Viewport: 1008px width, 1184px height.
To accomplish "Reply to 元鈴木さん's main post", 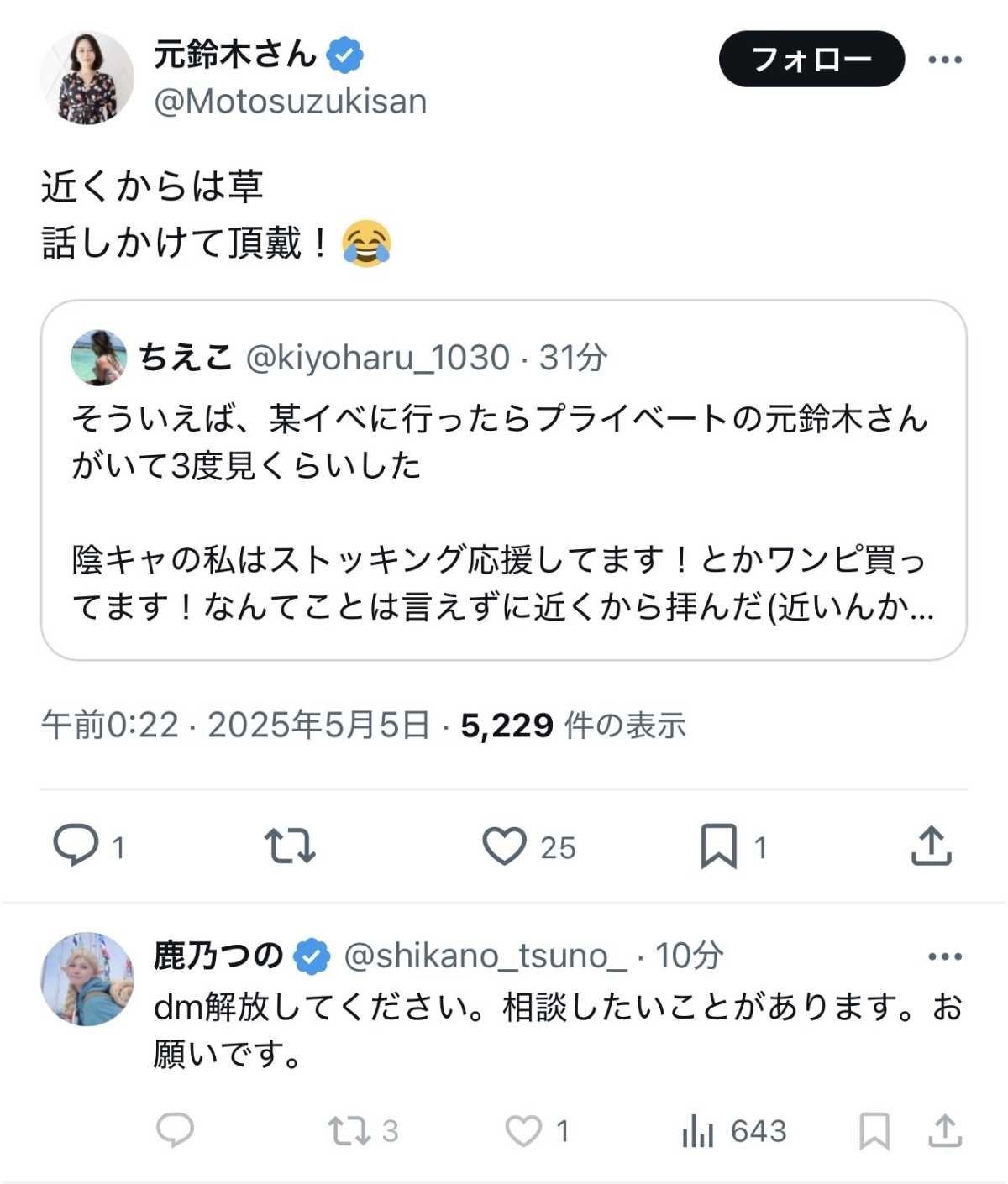I will [76, 845].
